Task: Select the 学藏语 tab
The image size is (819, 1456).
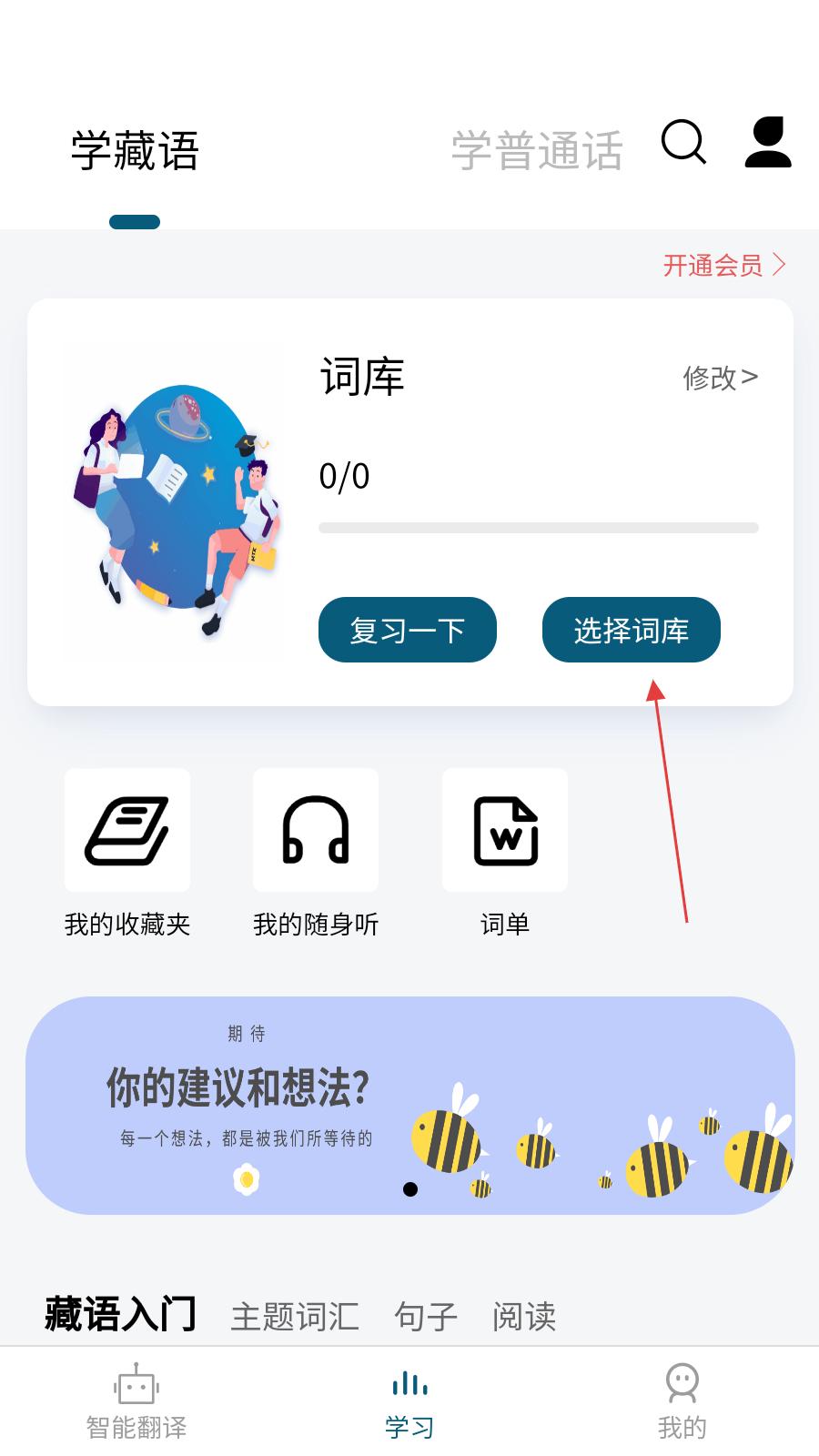Action: tap(135, 150)
